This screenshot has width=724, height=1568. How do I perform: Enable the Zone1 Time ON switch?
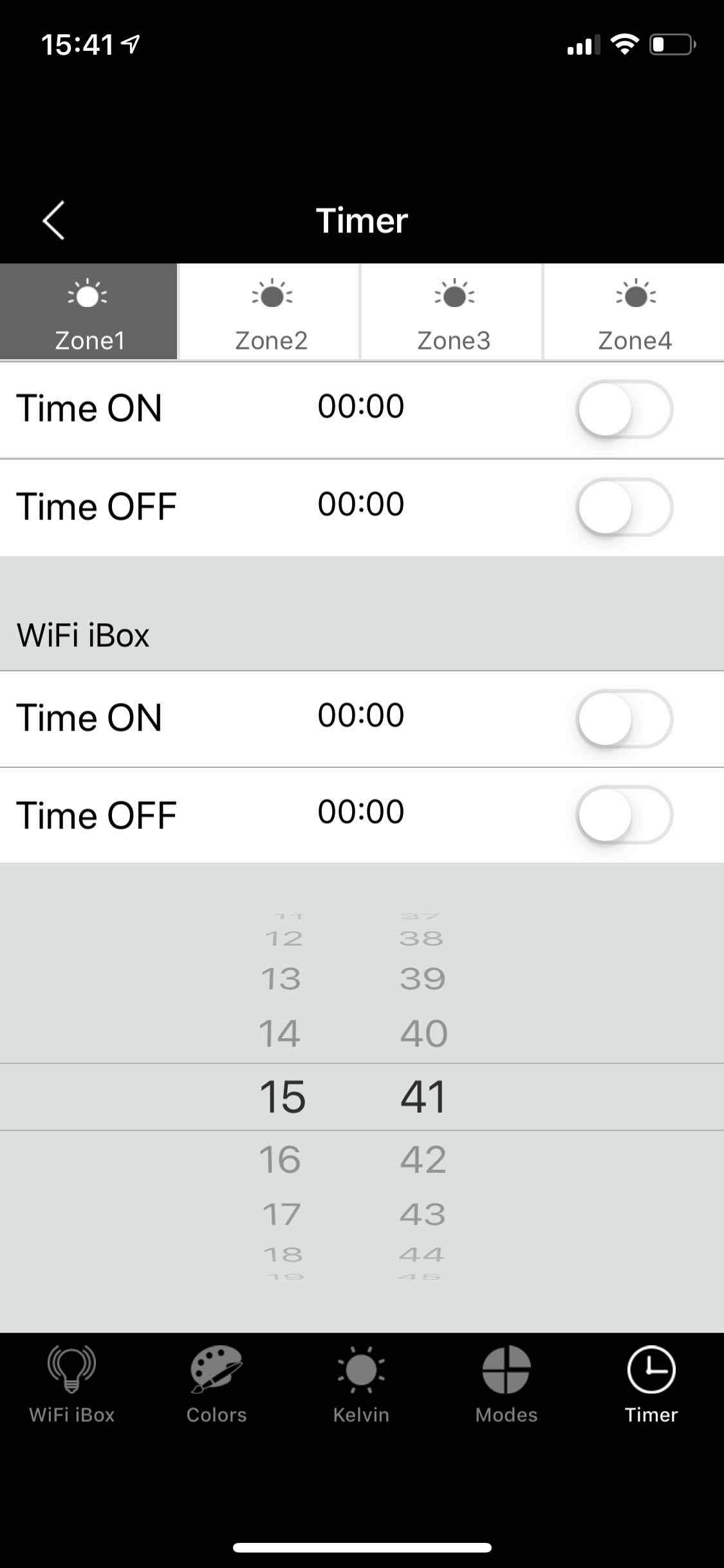coord(623,409)
